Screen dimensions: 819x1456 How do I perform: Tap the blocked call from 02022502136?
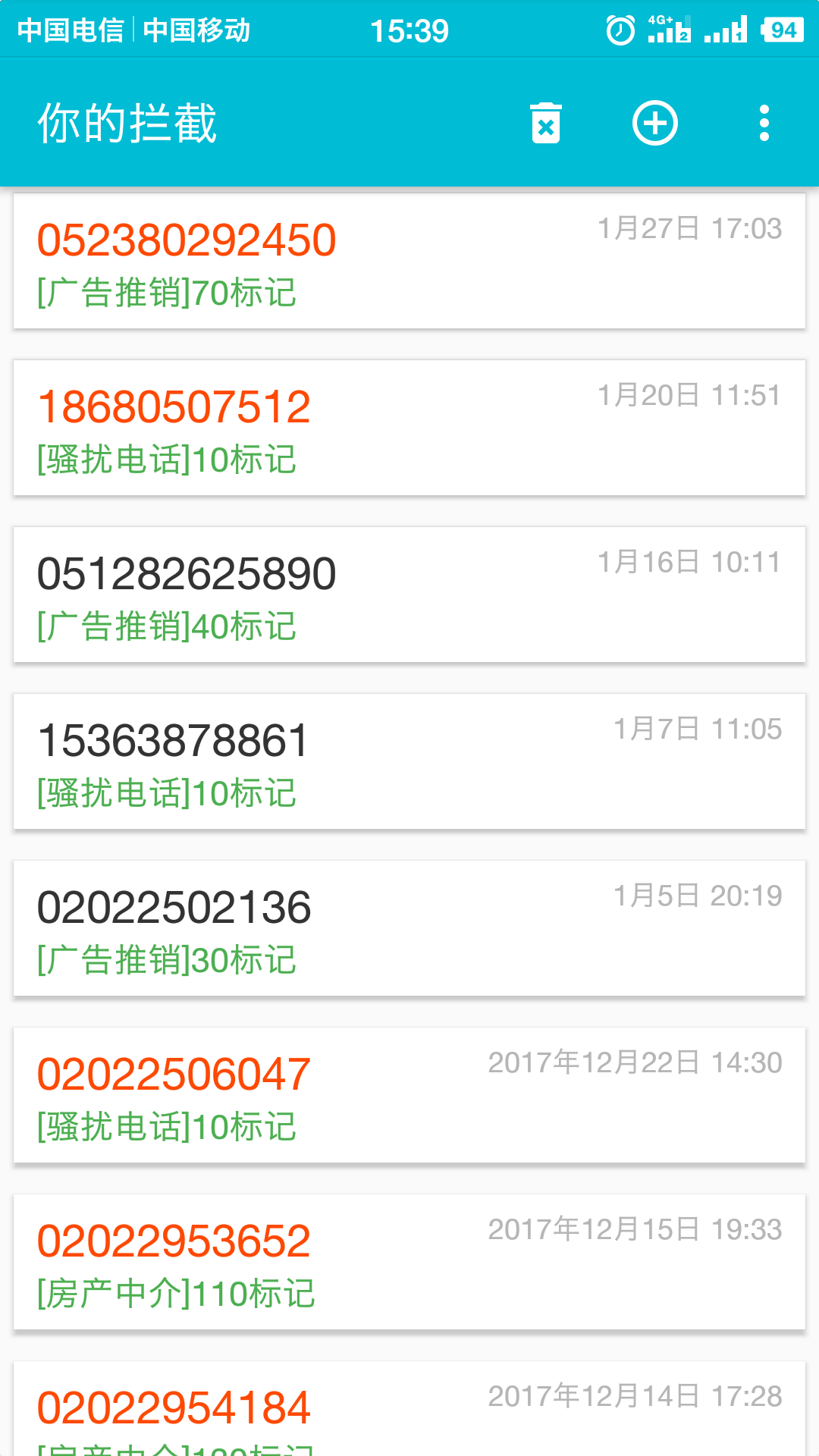pyautogui.click(x=409, y=928)
